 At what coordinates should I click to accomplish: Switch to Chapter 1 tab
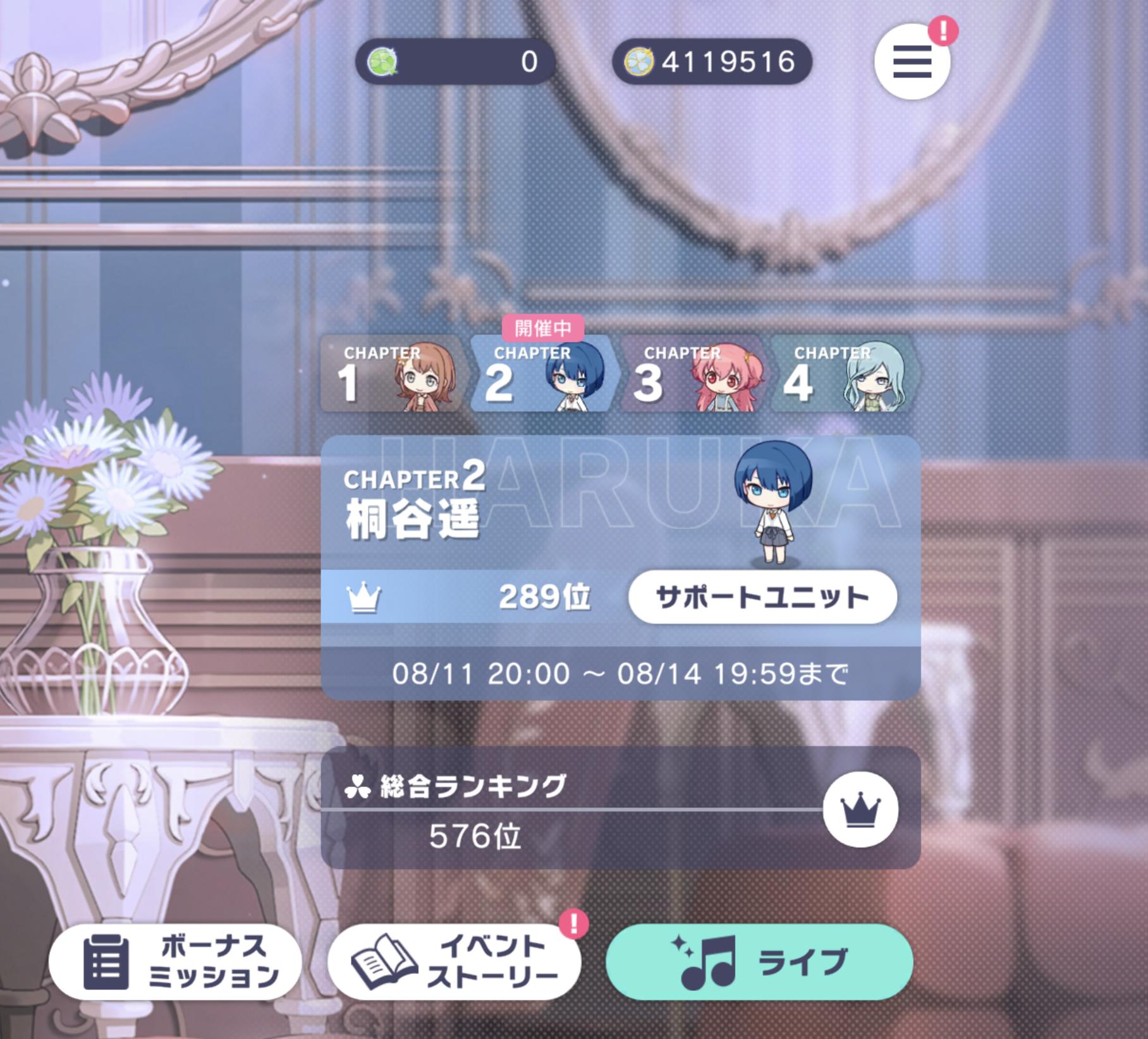[x=392, y=375]
